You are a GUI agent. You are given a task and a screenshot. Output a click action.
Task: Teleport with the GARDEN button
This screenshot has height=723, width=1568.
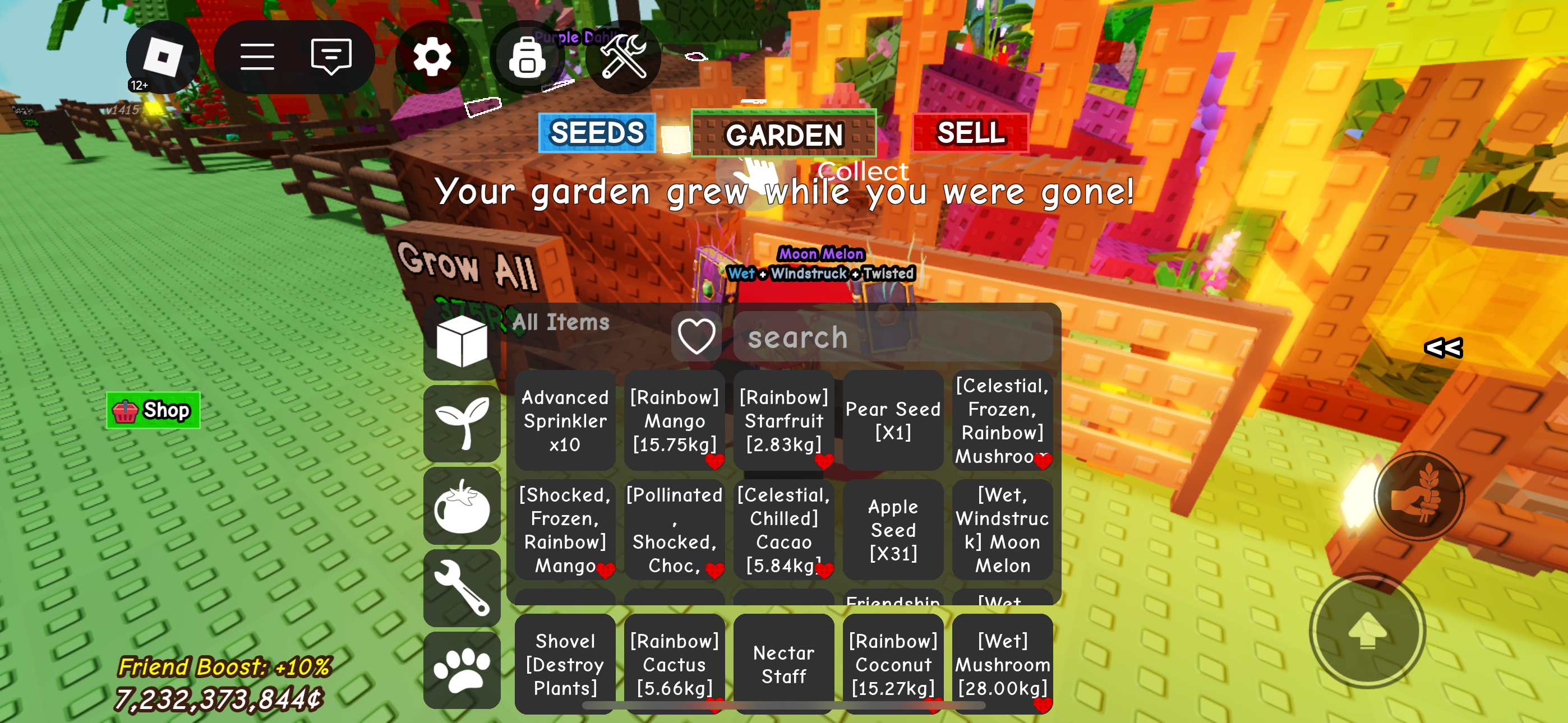(783, 135)
